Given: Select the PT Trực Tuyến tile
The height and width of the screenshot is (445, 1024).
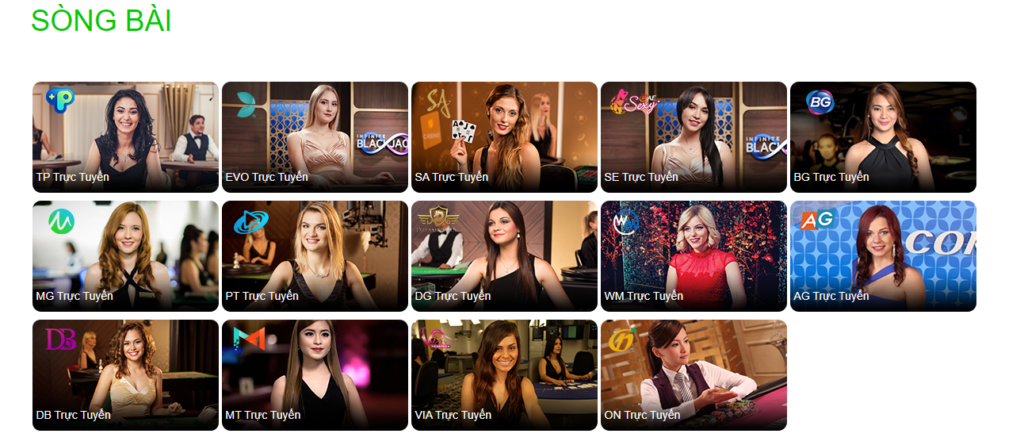Looking at the screenshot, I should pos(314,256).
